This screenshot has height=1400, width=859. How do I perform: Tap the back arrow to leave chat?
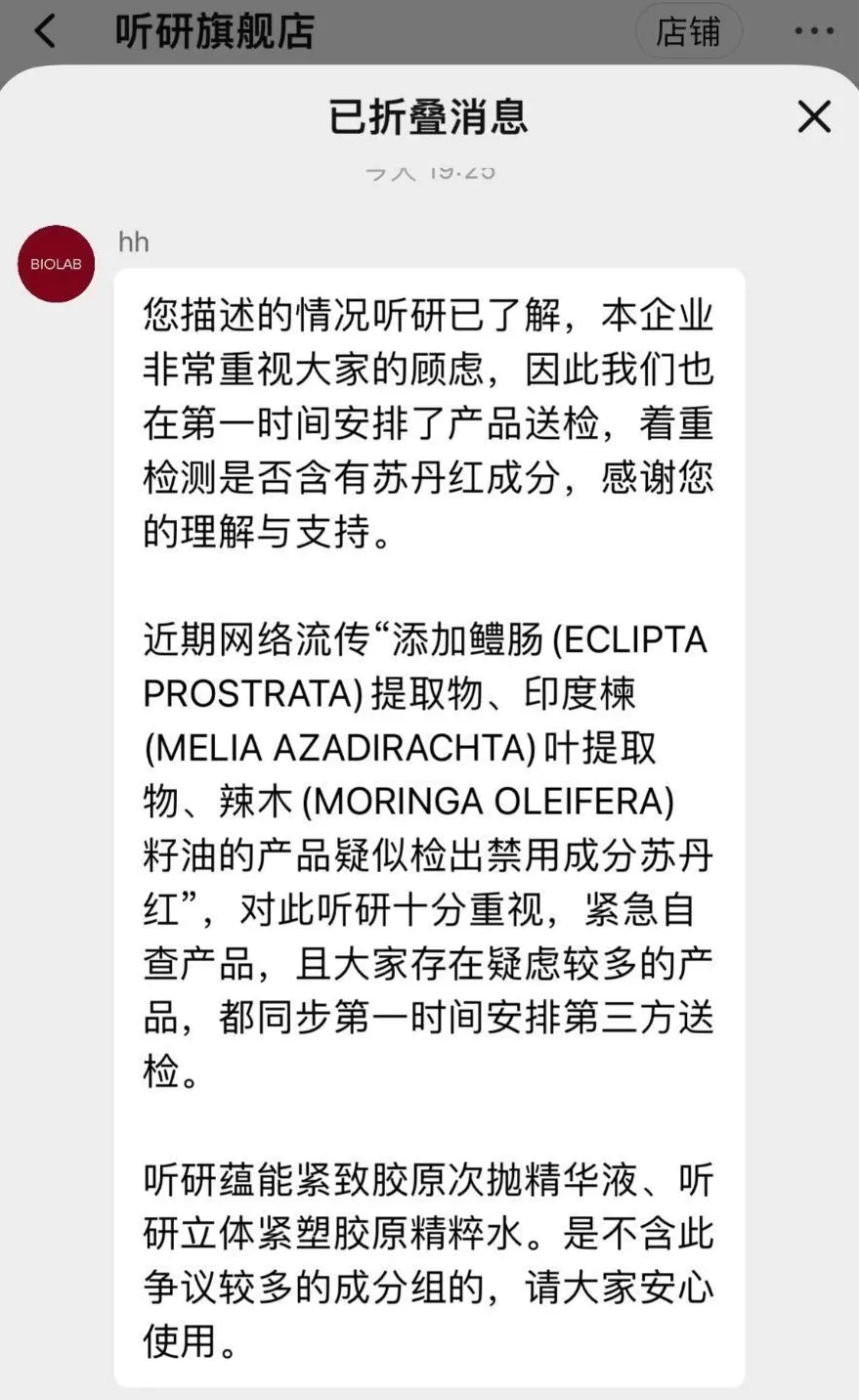click(x=43, y=30)
